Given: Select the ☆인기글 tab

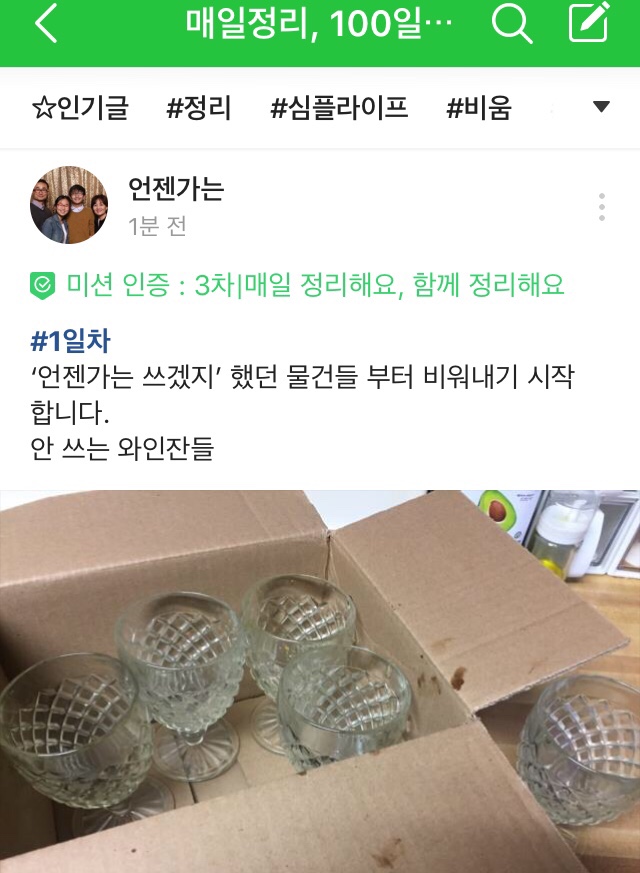Looking at the screenshot, I should [80, 108].
